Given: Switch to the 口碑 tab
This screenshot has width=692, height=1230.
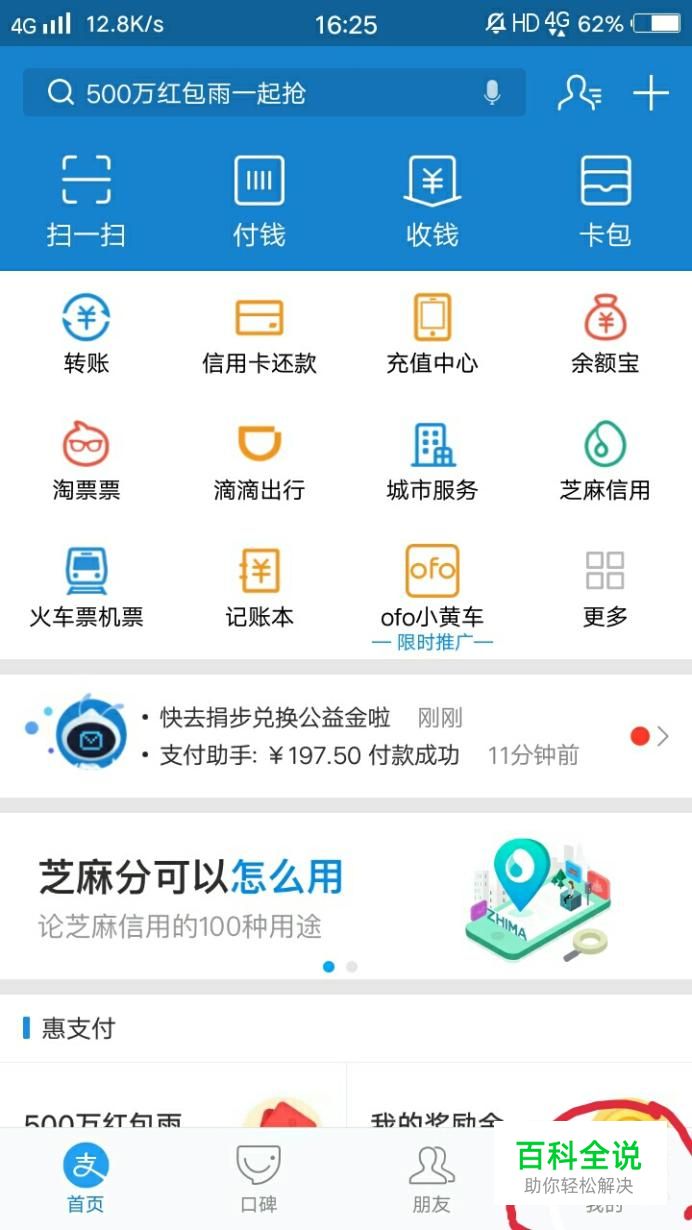Looking at the screenshot, I should coord(259,1178).
